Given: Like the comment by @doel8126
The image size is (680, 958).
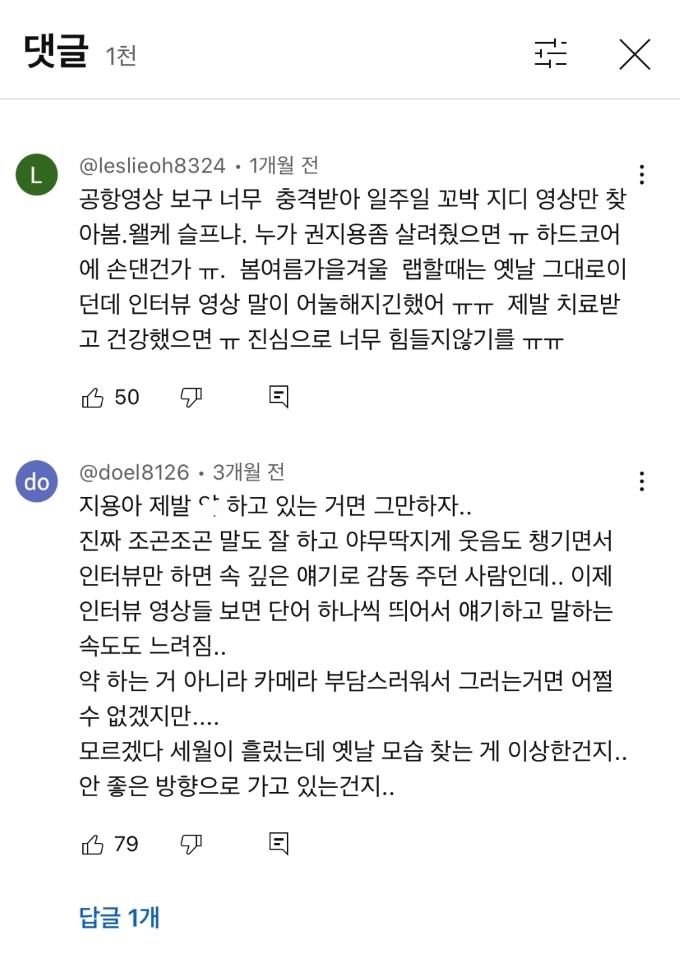Looking at the screenshot, I should (93, 844).
